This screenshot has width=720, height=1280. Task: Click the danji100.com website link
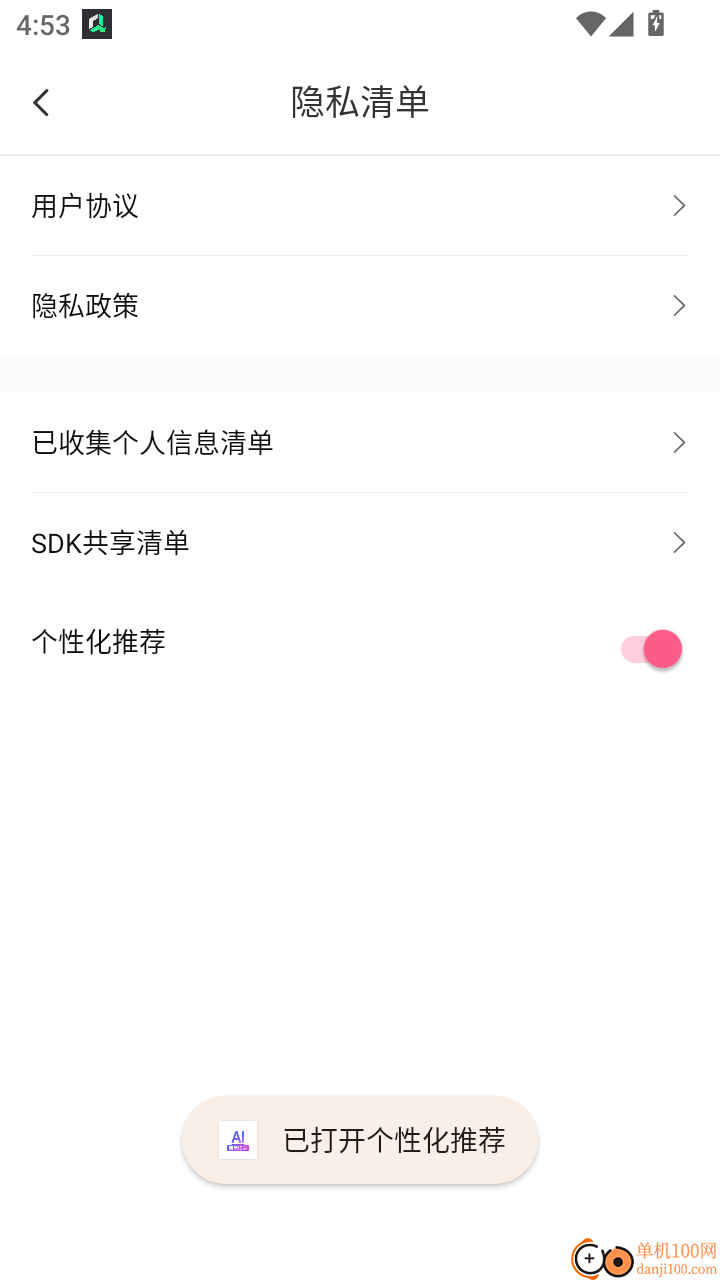coord(676,1270)
